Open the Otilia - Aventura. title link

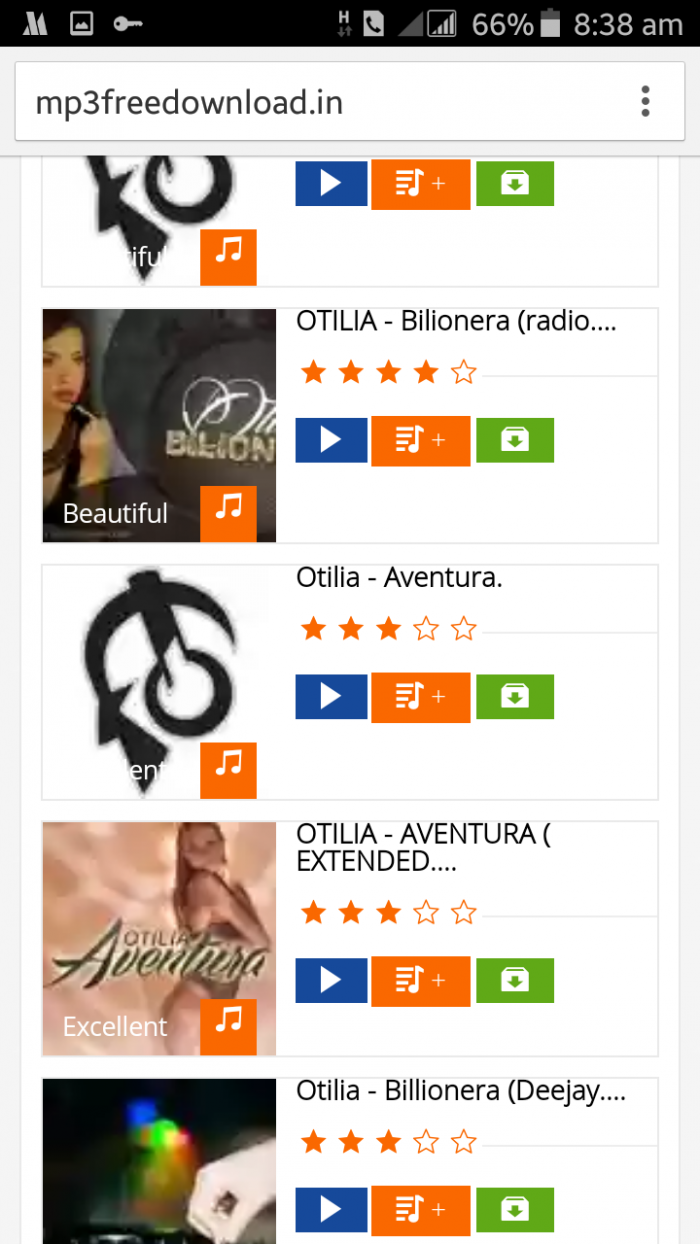tap(399, 578)
